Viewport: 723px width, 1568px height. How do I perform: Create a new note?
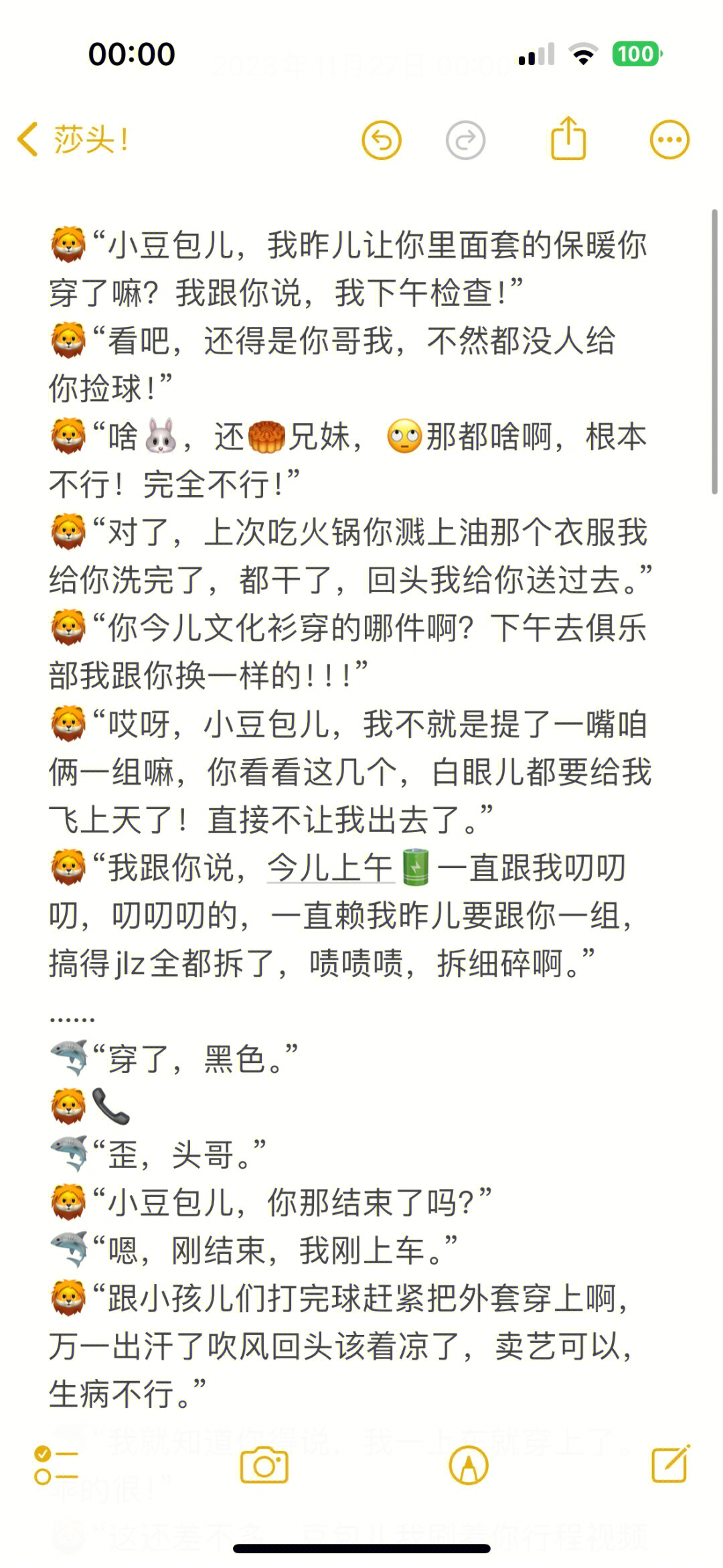coord(670,1464)
